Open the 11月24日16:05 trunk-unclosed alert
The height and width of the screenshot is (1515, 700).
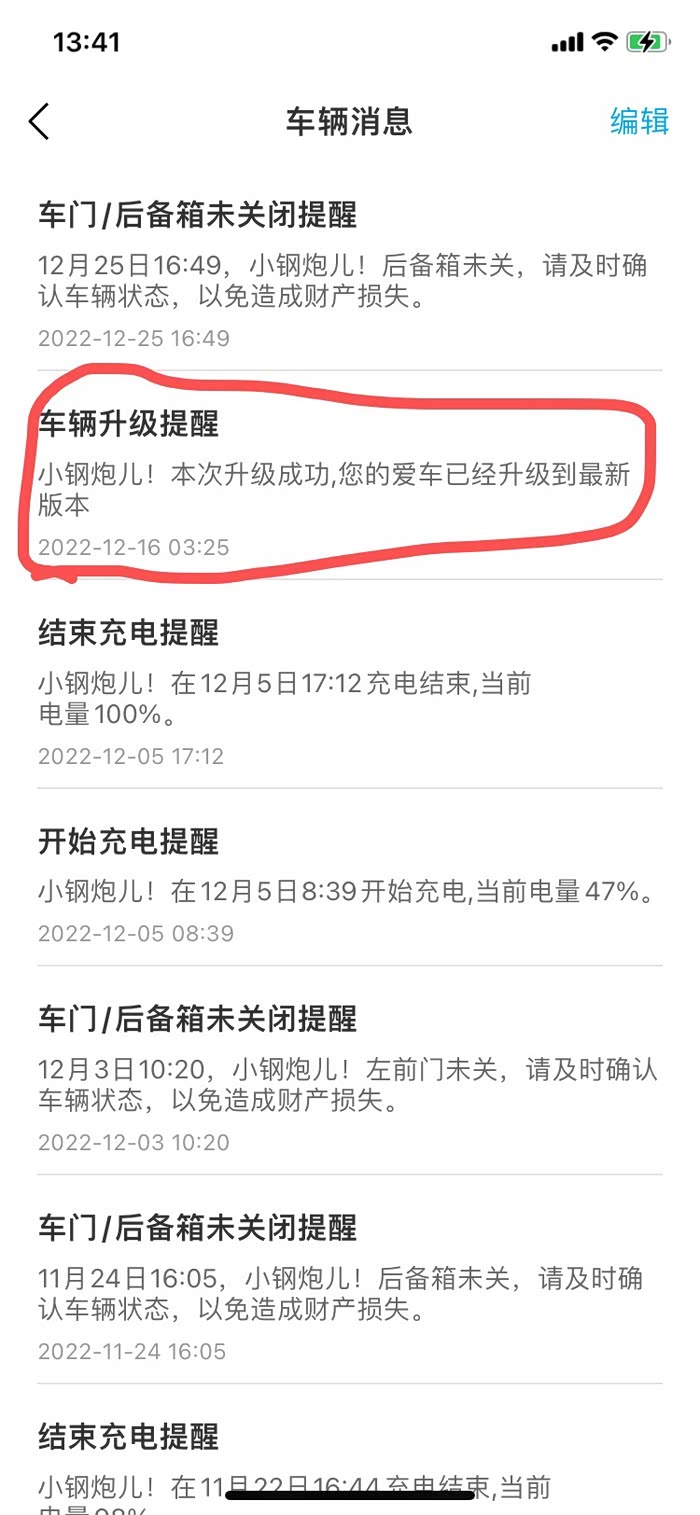[x=350, y=1279]
